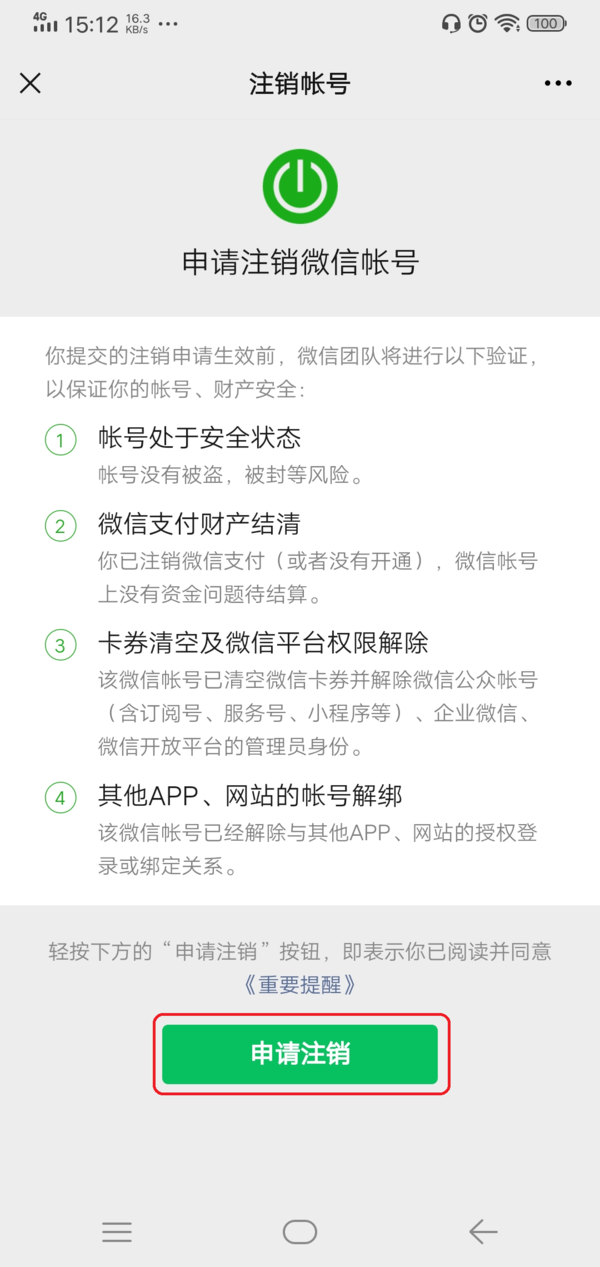The height and width of the screenshot is (1267, 600).
Task: Go back using system navigation arrow
Action: pyautogui.click(x=483, y=1232)
